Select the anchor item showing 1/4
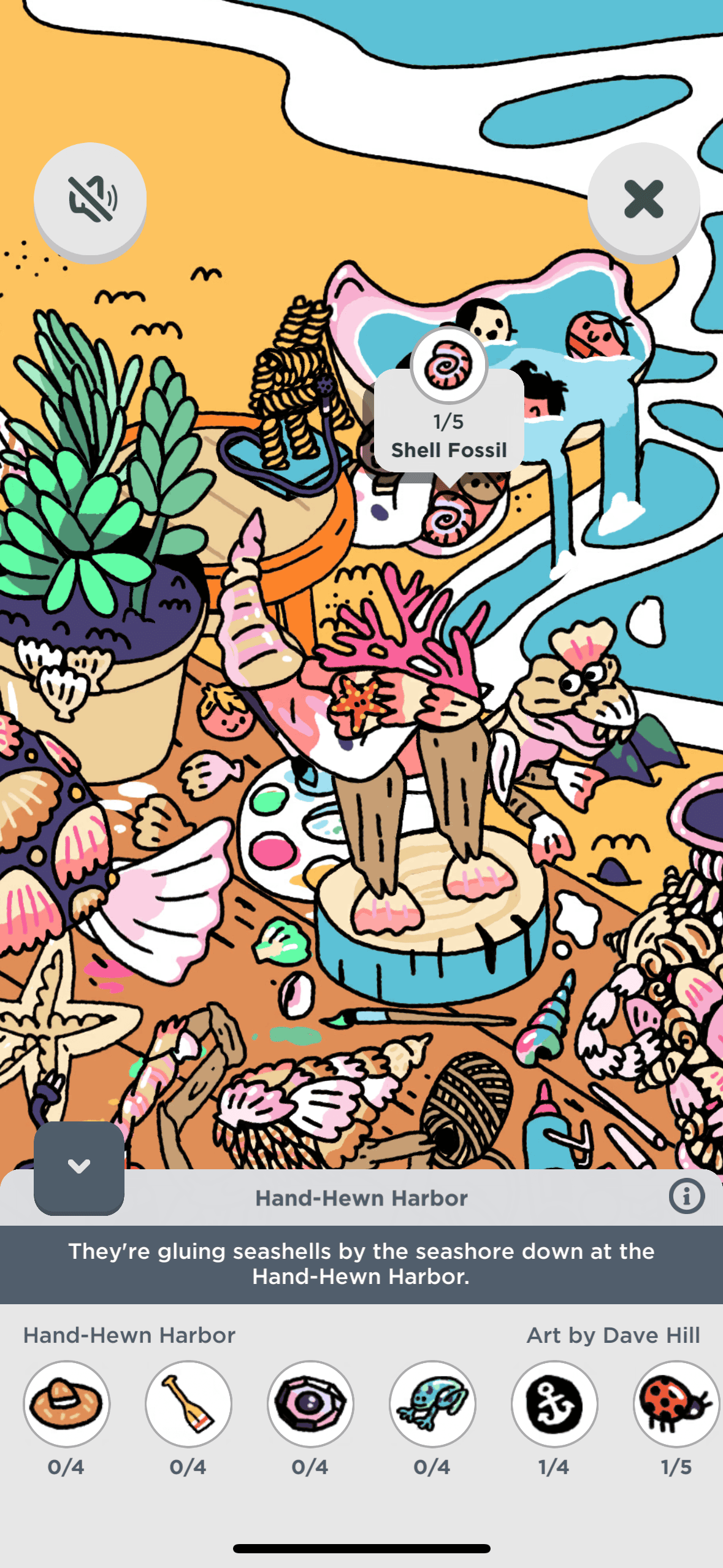The height and width of the screenshot is (1568, 723). pyautogui.click(x=554, y=1404)
